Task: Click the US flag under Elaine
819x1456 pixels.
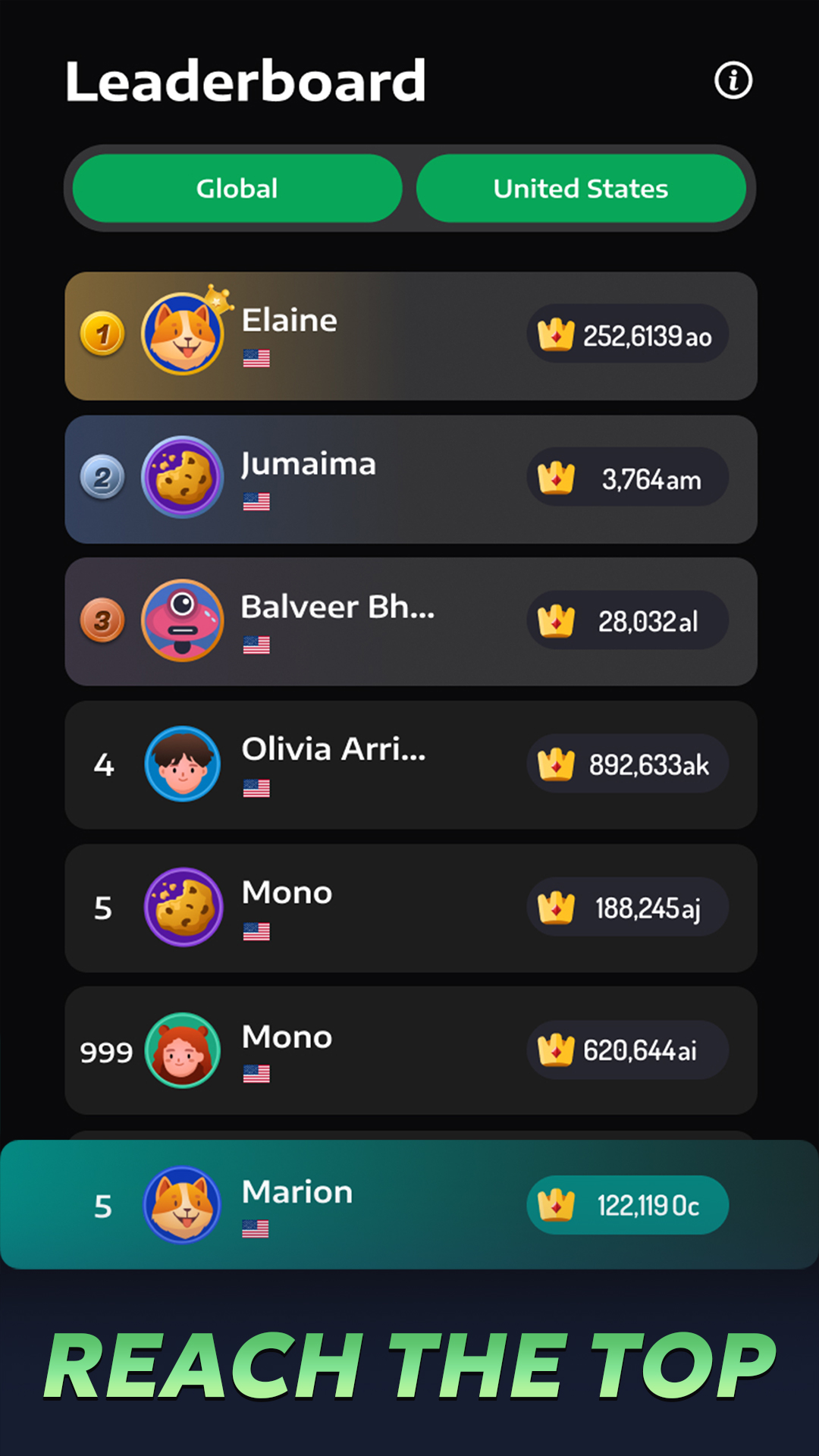Action: pyautogui.click(x=257, y=359)
